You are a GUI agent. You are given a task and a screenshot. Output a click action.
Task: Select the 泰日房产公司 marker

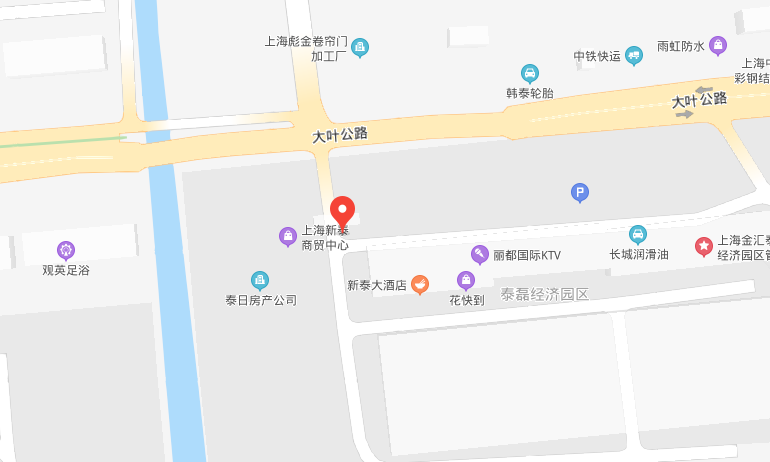tap(260, 280)
